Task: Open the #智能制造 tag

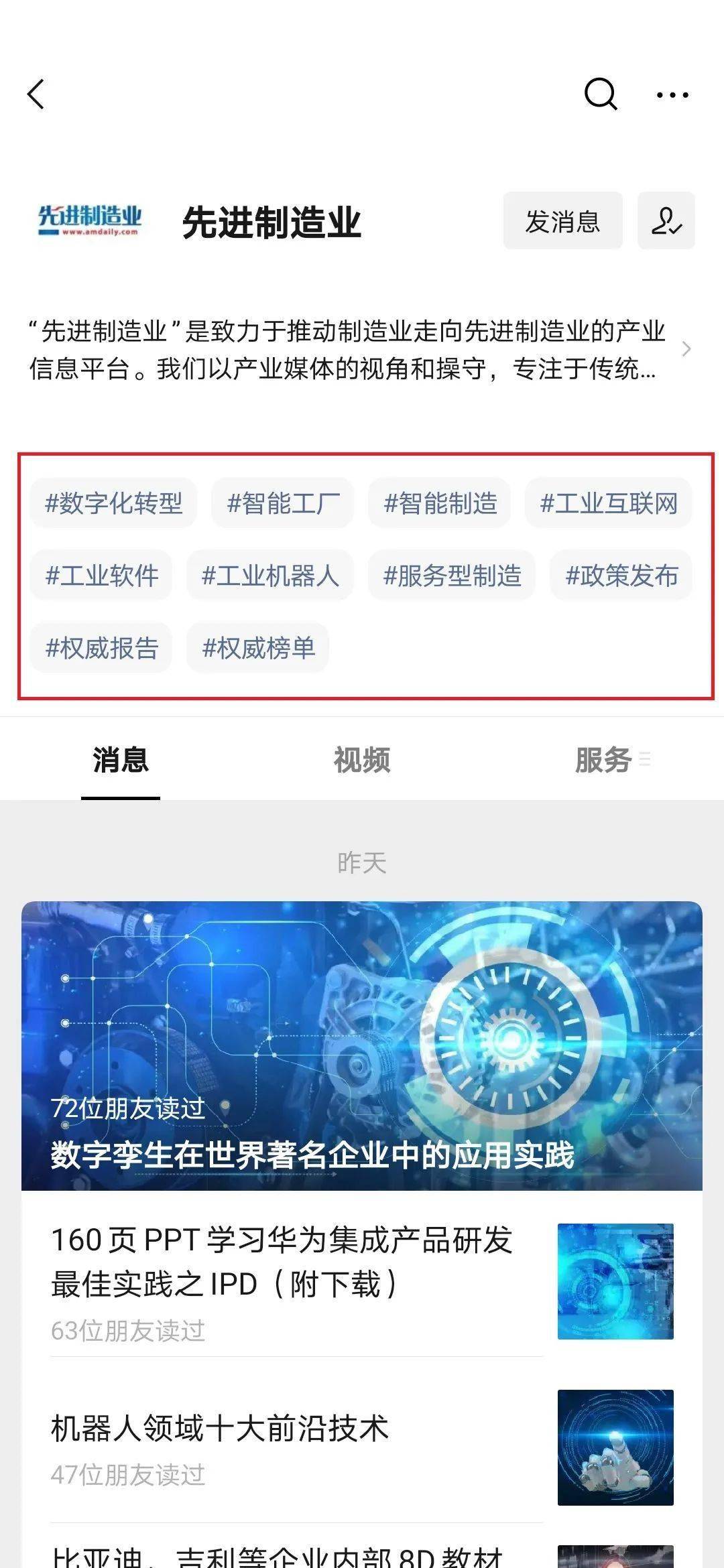Action: 440,503
